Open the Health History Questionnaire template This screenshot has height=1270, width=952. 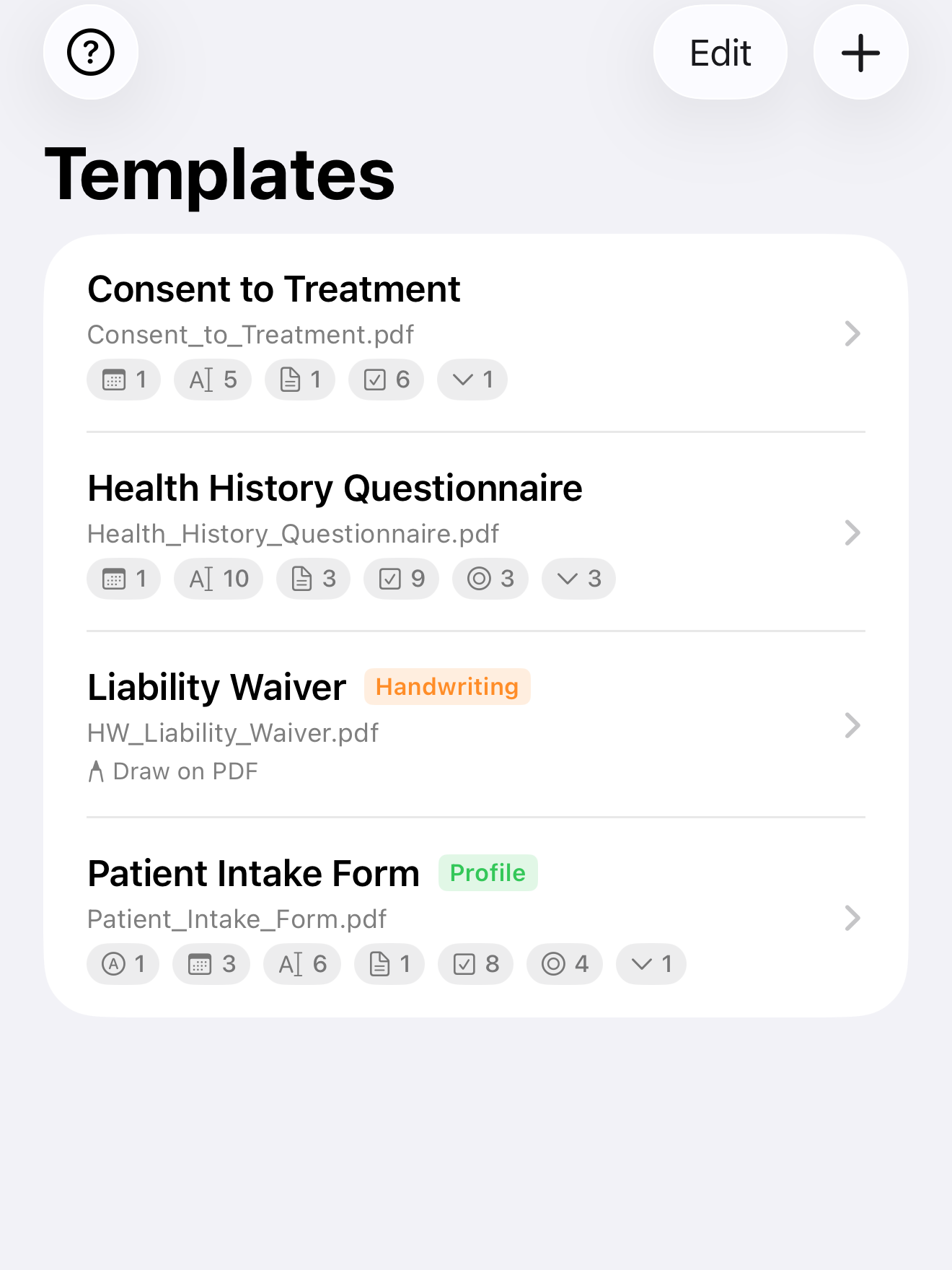point(335,487)
